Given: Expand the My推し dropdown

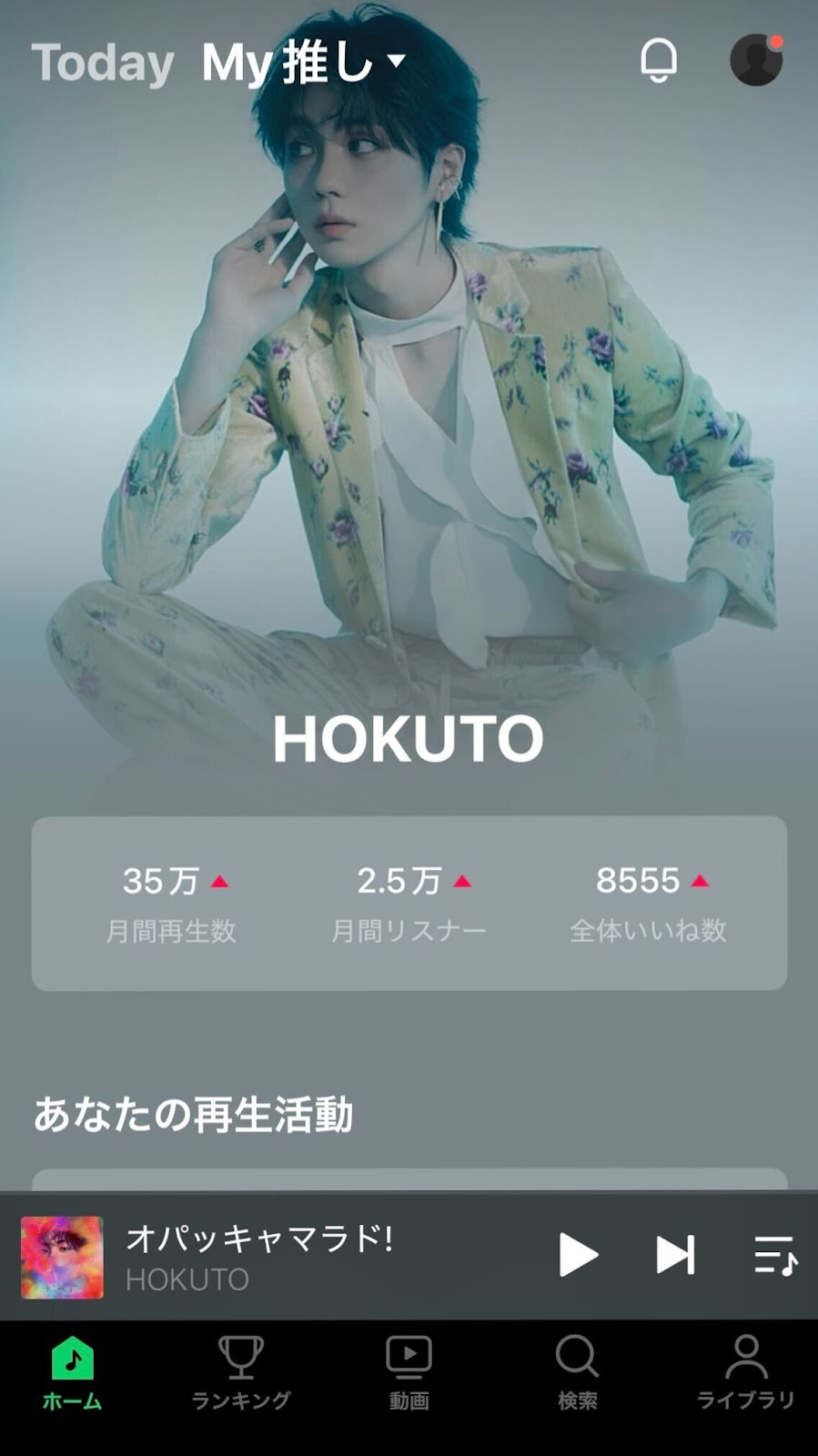Looking at the screenshot, I should pos(304,64).
